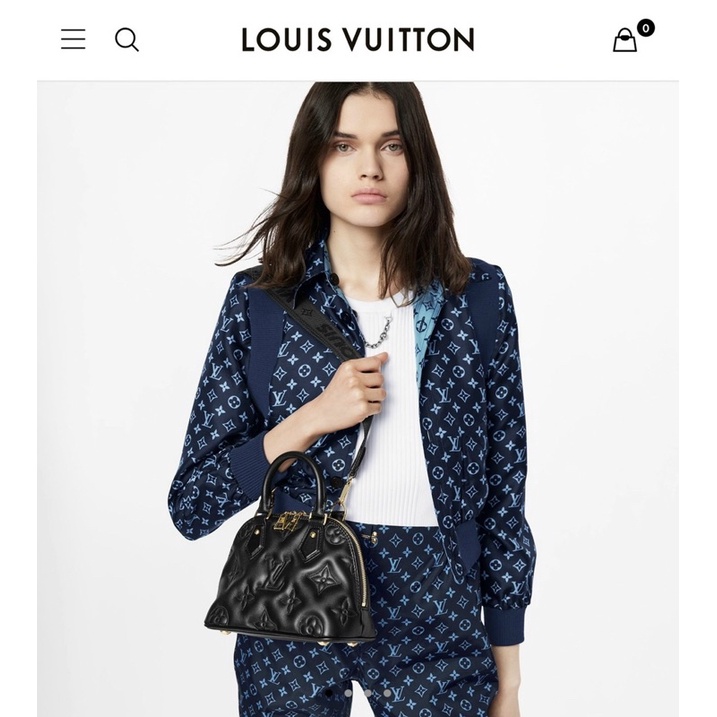Open the product photo full view
This screenshot has height=717, width=717.
point(358,400)
